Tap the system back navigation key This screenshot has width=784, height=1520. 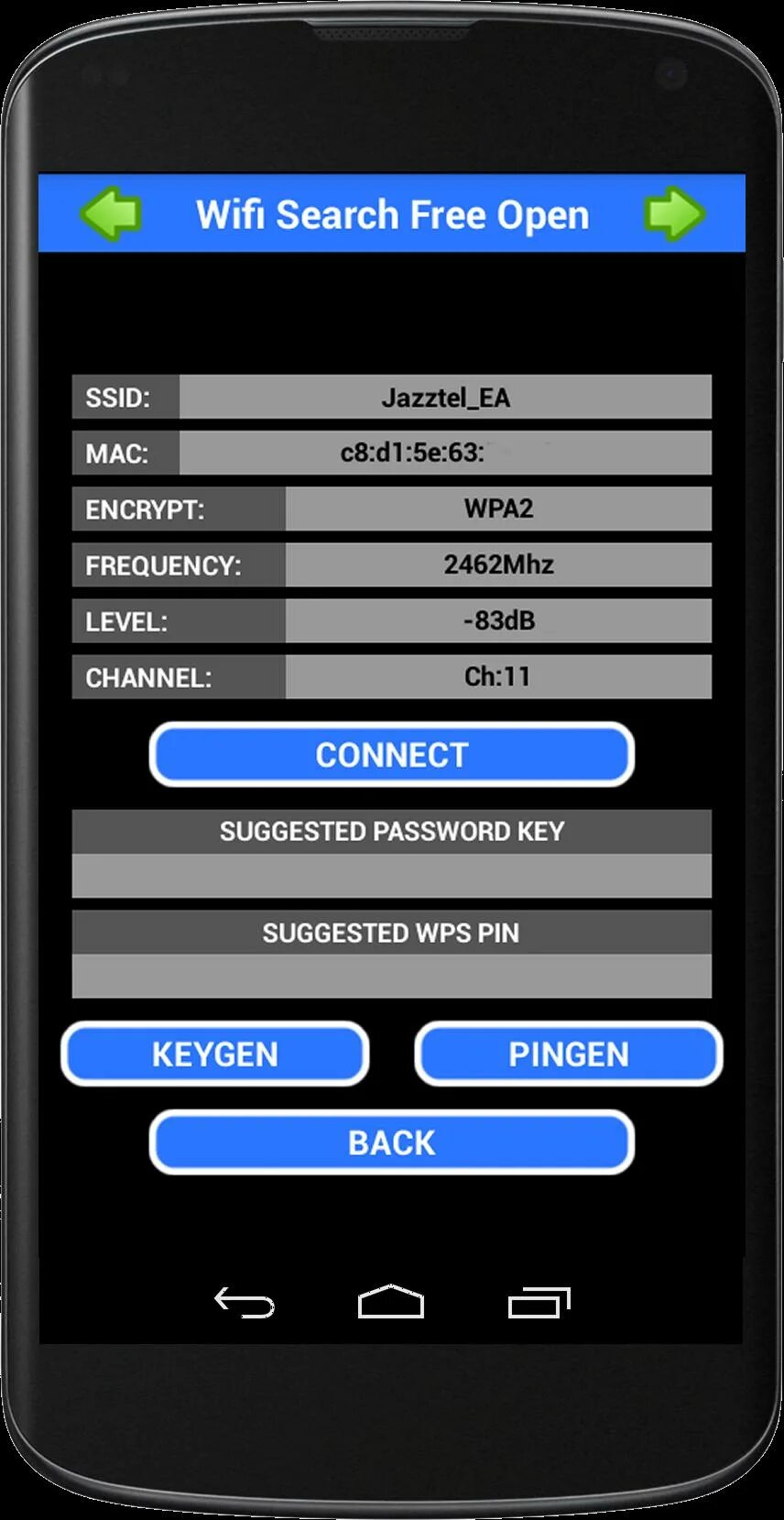[244, 1302]
